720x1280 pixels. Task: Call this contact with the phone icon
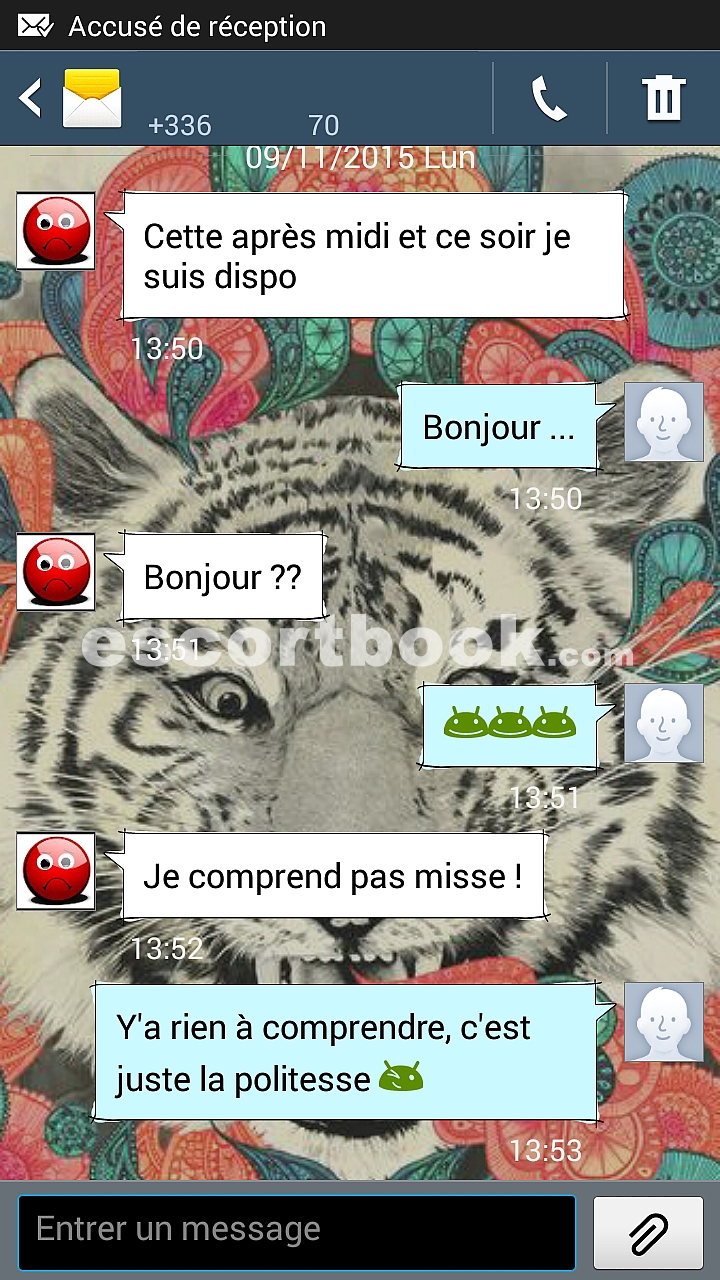[549, 98]
